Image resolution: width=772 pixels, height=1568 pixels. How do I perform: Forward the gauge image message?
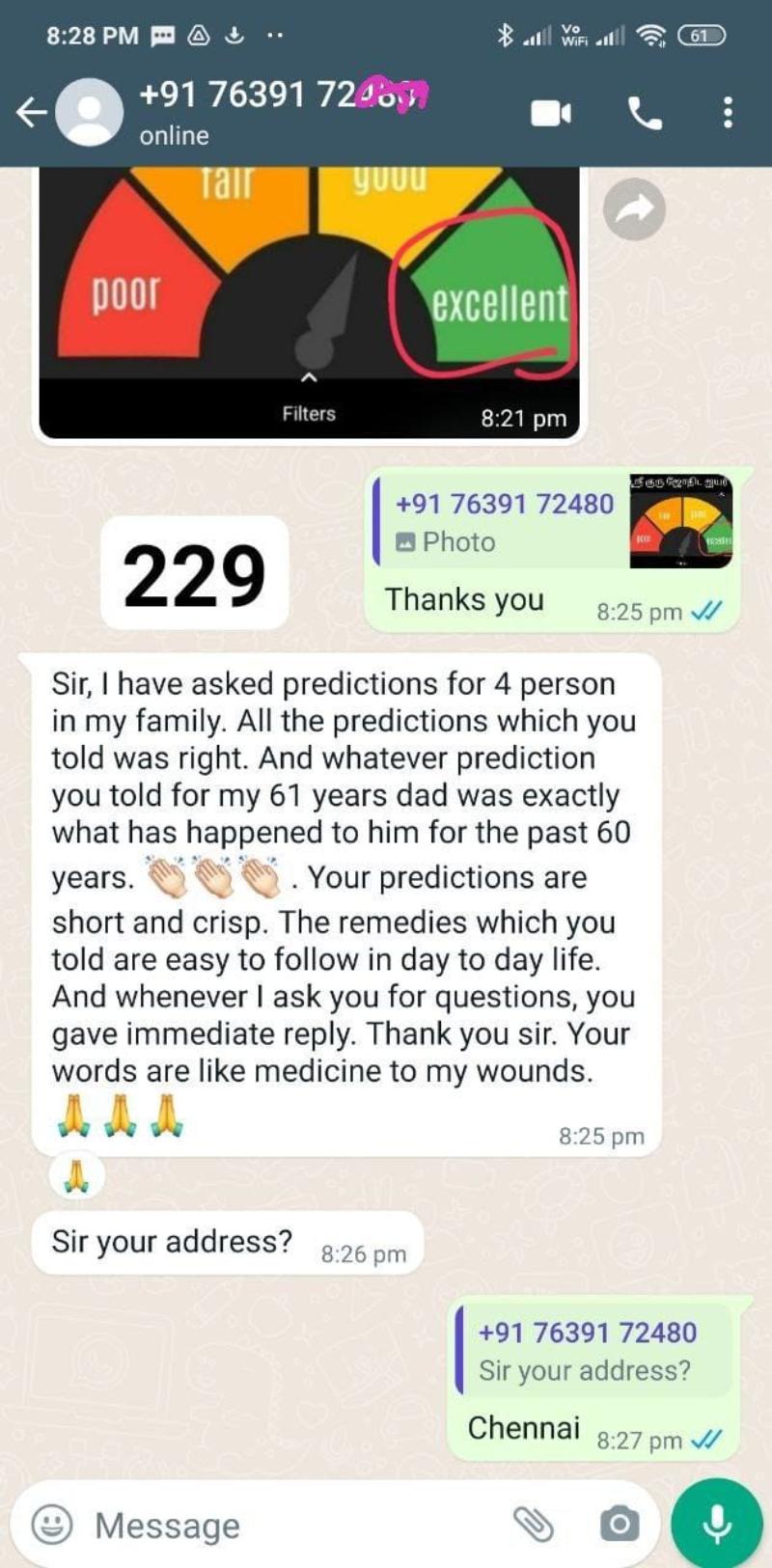634,208
